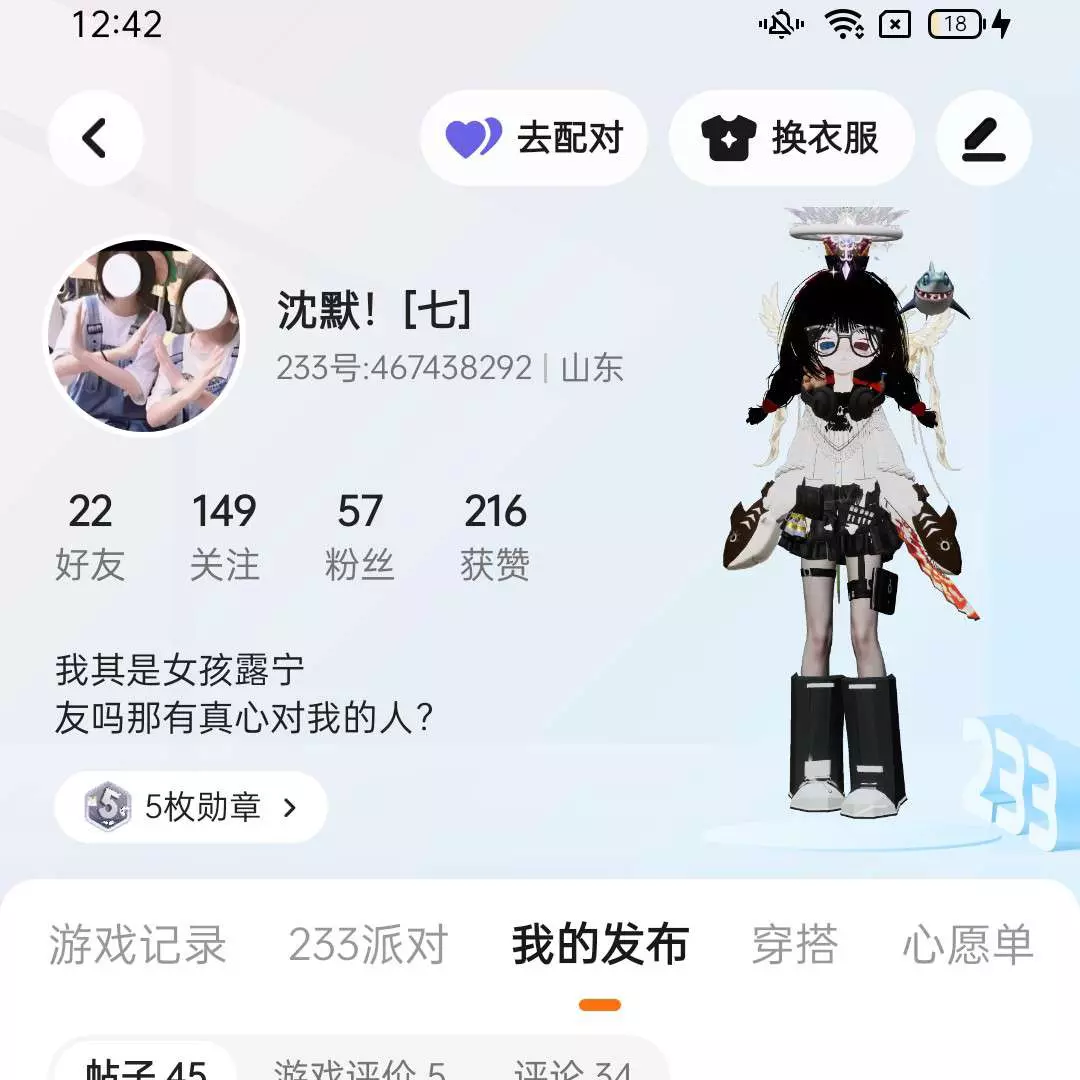This screenshot has width=1080, height=1080.
Task: Open the 57 粉丝 followers list
Action: pos(359,536)
